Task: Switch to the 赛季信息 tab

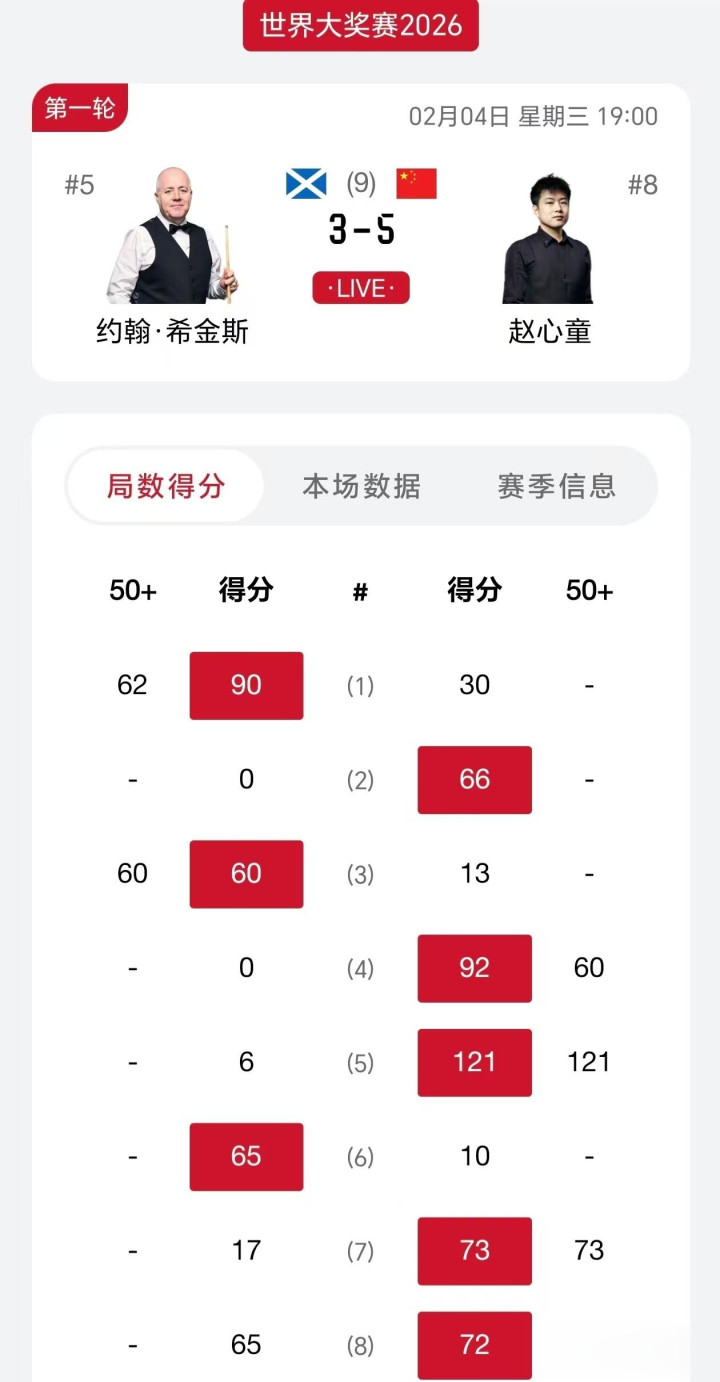Action: tap(556, 486)
